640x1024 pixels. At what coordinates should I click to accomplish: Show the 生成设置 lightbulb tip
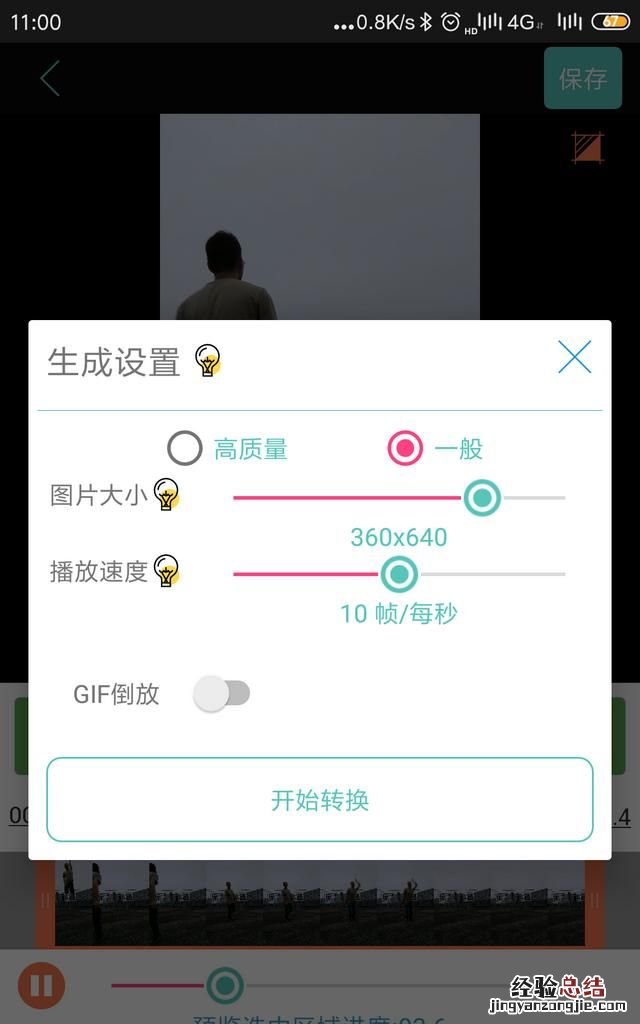tap(207, 360)
